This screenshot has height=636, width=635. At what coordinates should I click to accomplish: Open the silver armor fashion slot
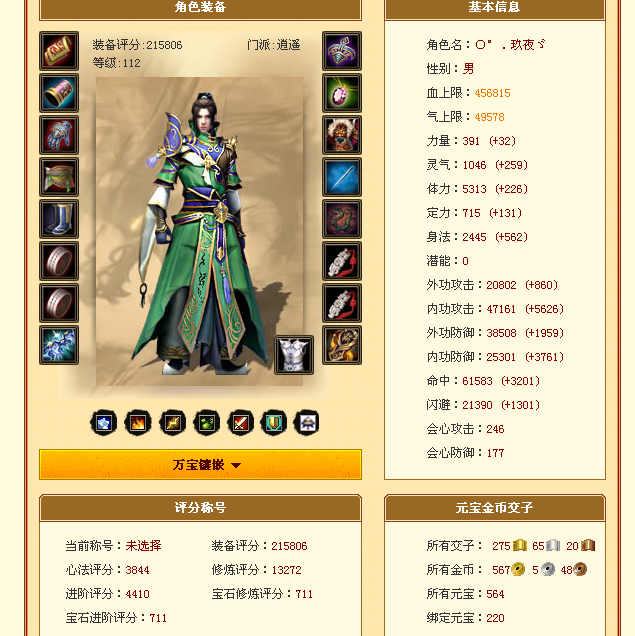pyautogui.click(x=294, y=355)
